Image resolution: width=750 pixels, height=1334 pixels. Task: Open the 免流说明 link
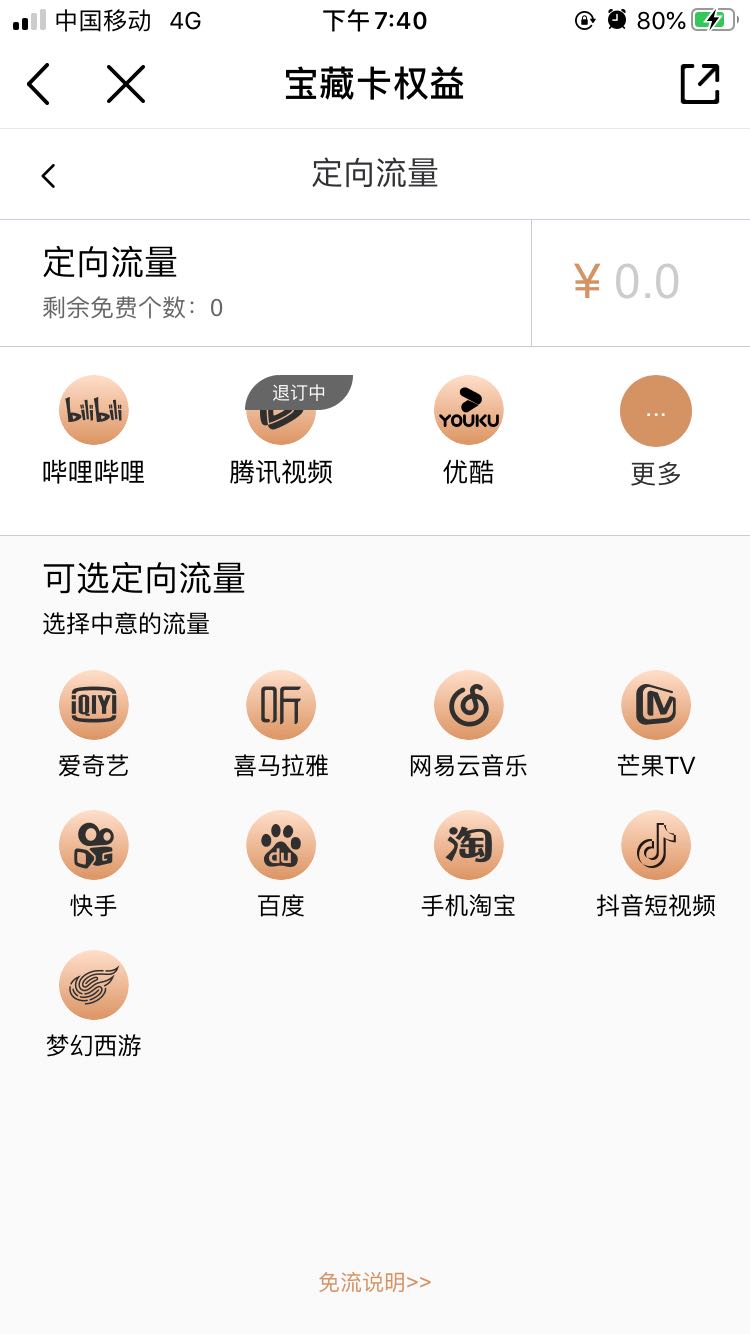(x=375, y=1282)
